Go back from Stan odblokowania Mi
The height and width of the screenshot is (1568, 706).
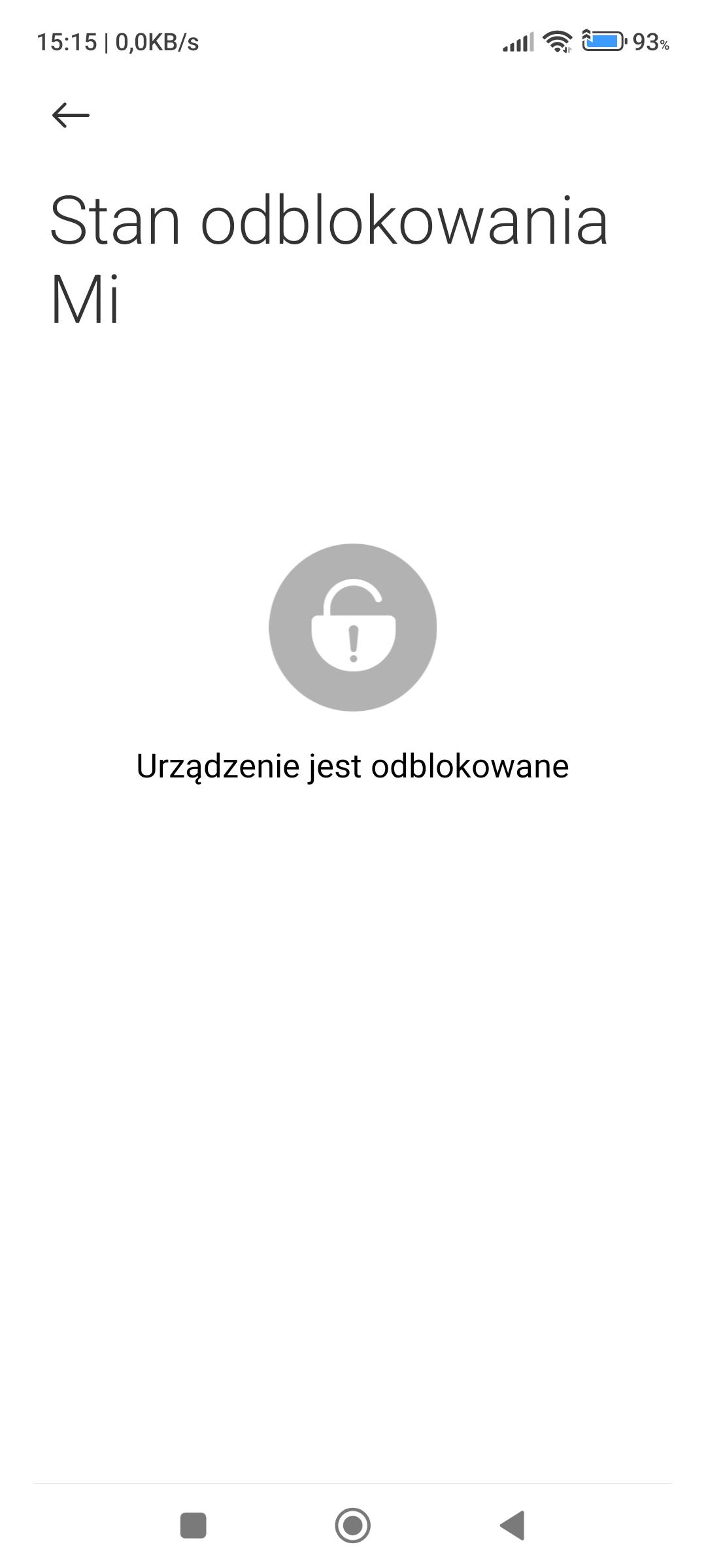71,116
